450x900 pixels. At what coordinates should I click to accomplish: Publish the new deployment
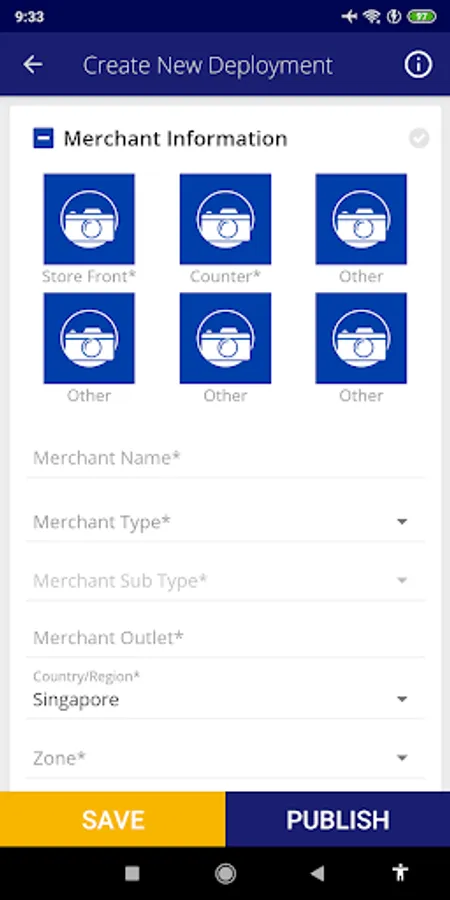338,819
